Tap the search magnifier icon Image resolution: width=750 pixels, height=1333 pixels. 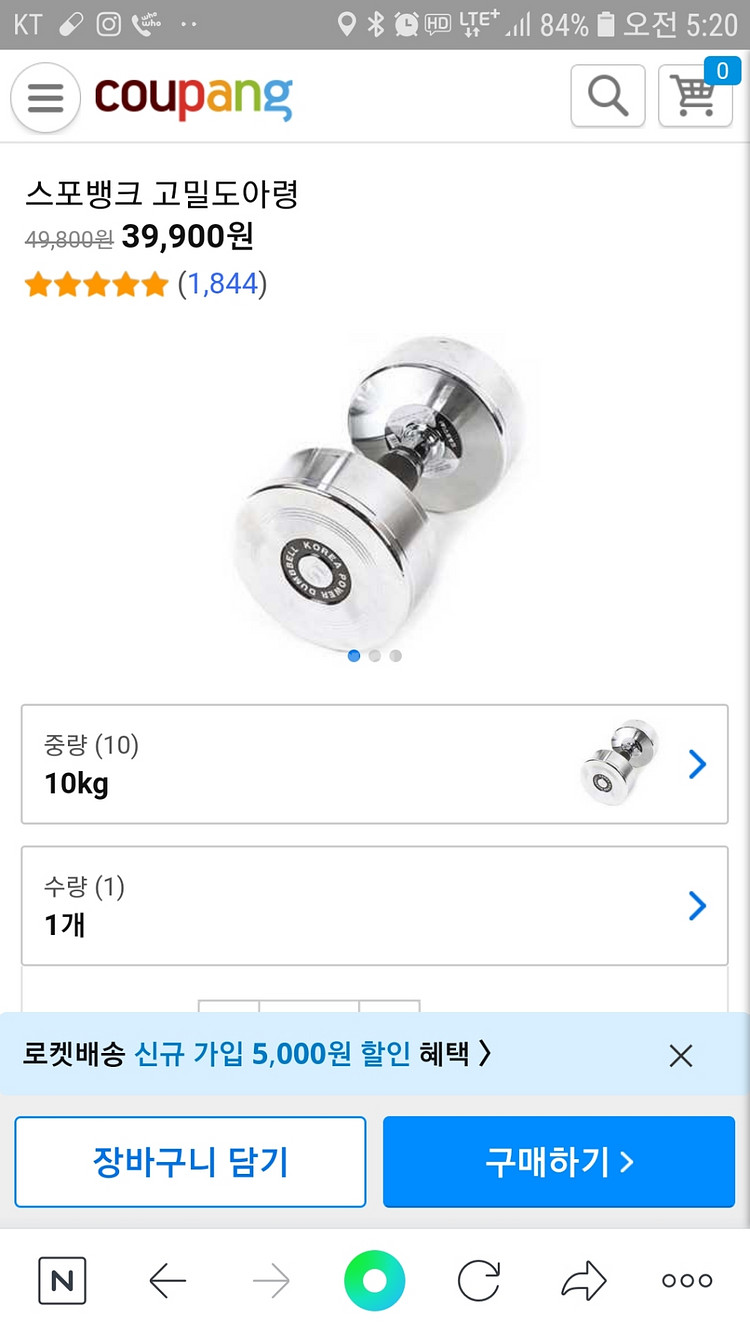(607, 96)
